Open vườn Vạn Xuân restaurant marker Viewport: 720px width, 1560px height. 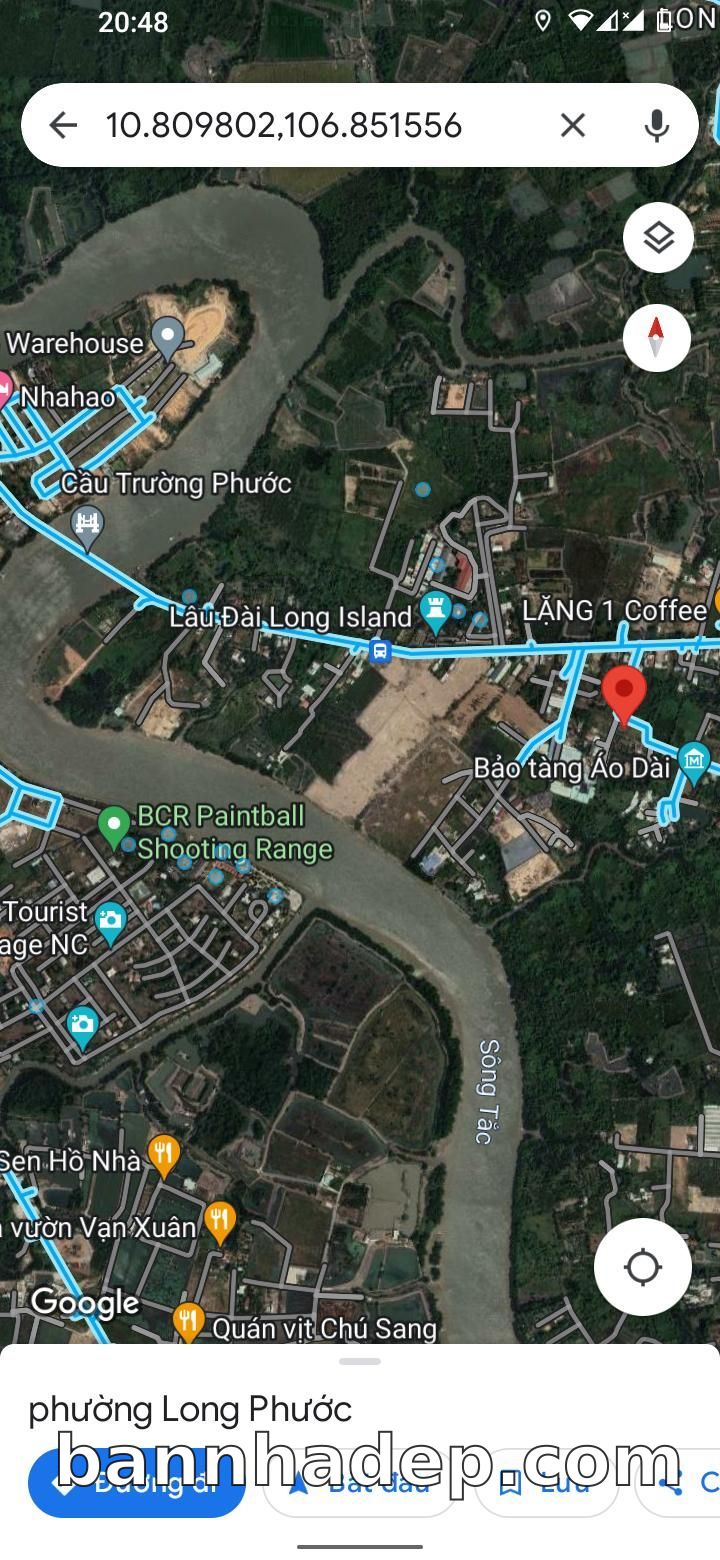(219, 1220)
